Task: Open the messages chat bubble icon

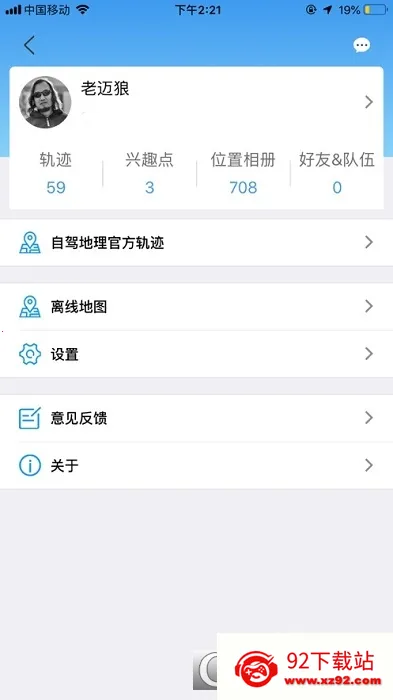Action: 361,45
